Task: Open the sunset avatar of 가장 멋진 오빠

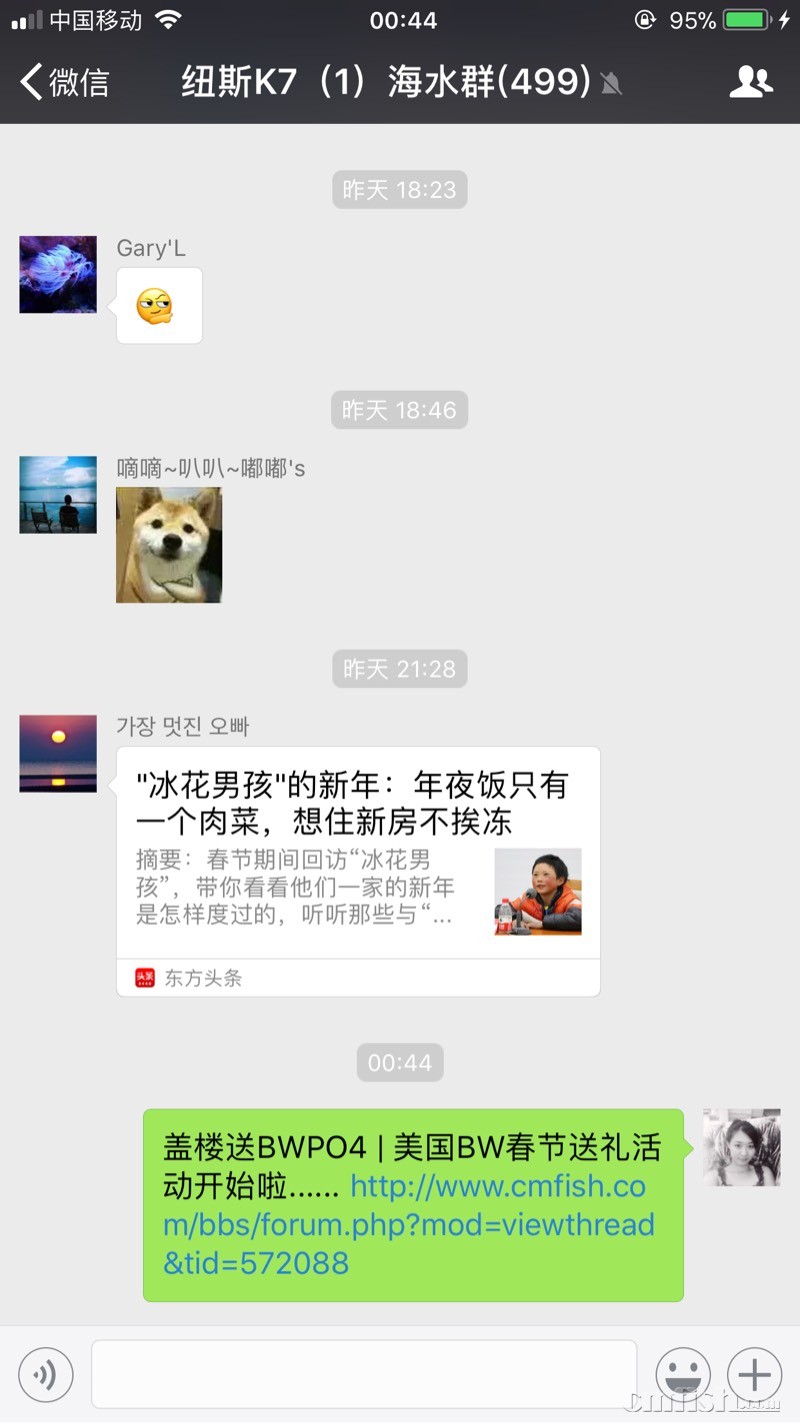Action: point(58,754)
